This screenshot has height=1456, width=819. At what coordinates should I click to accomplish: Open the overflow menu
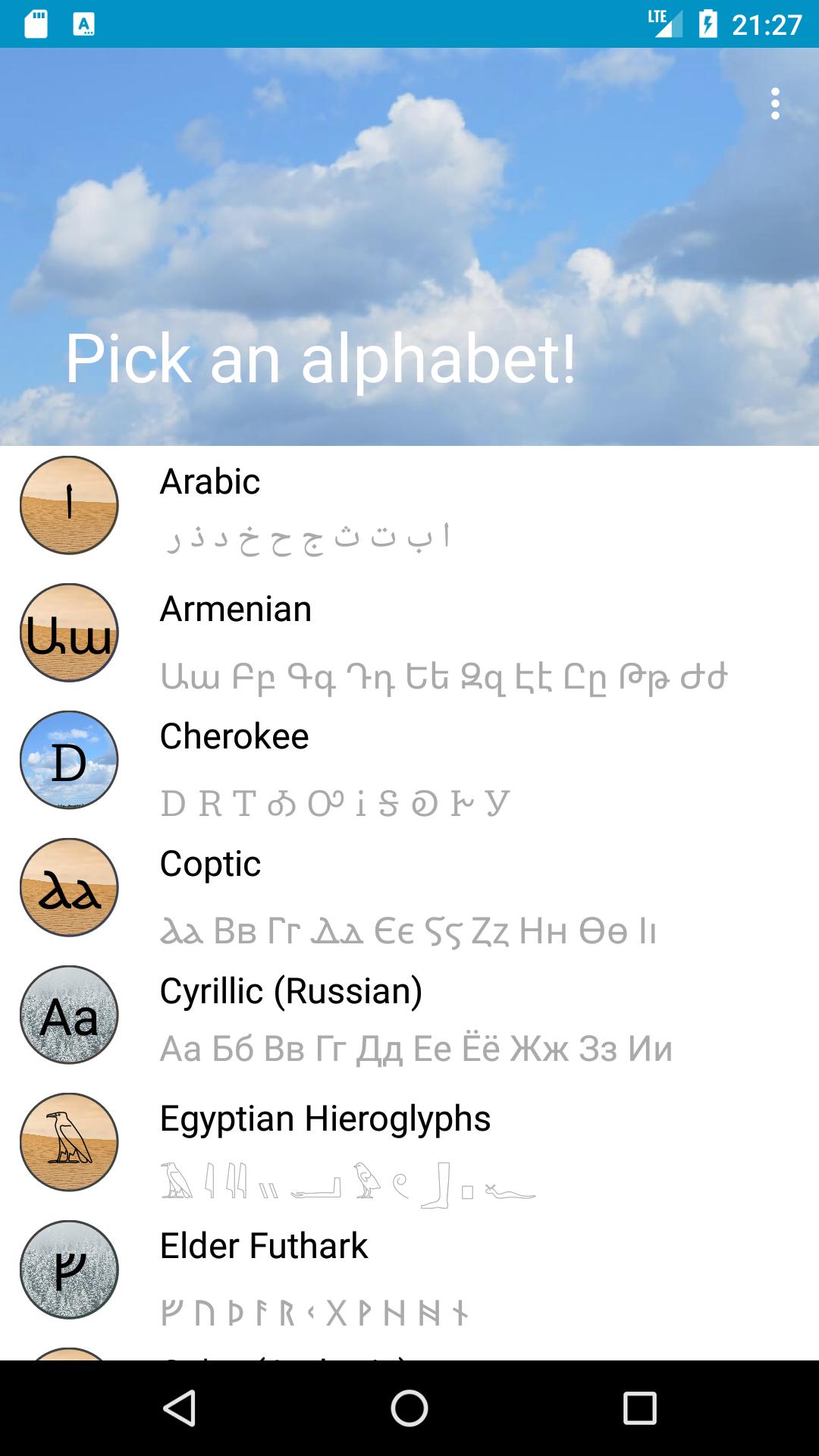(x=775, y=104)
